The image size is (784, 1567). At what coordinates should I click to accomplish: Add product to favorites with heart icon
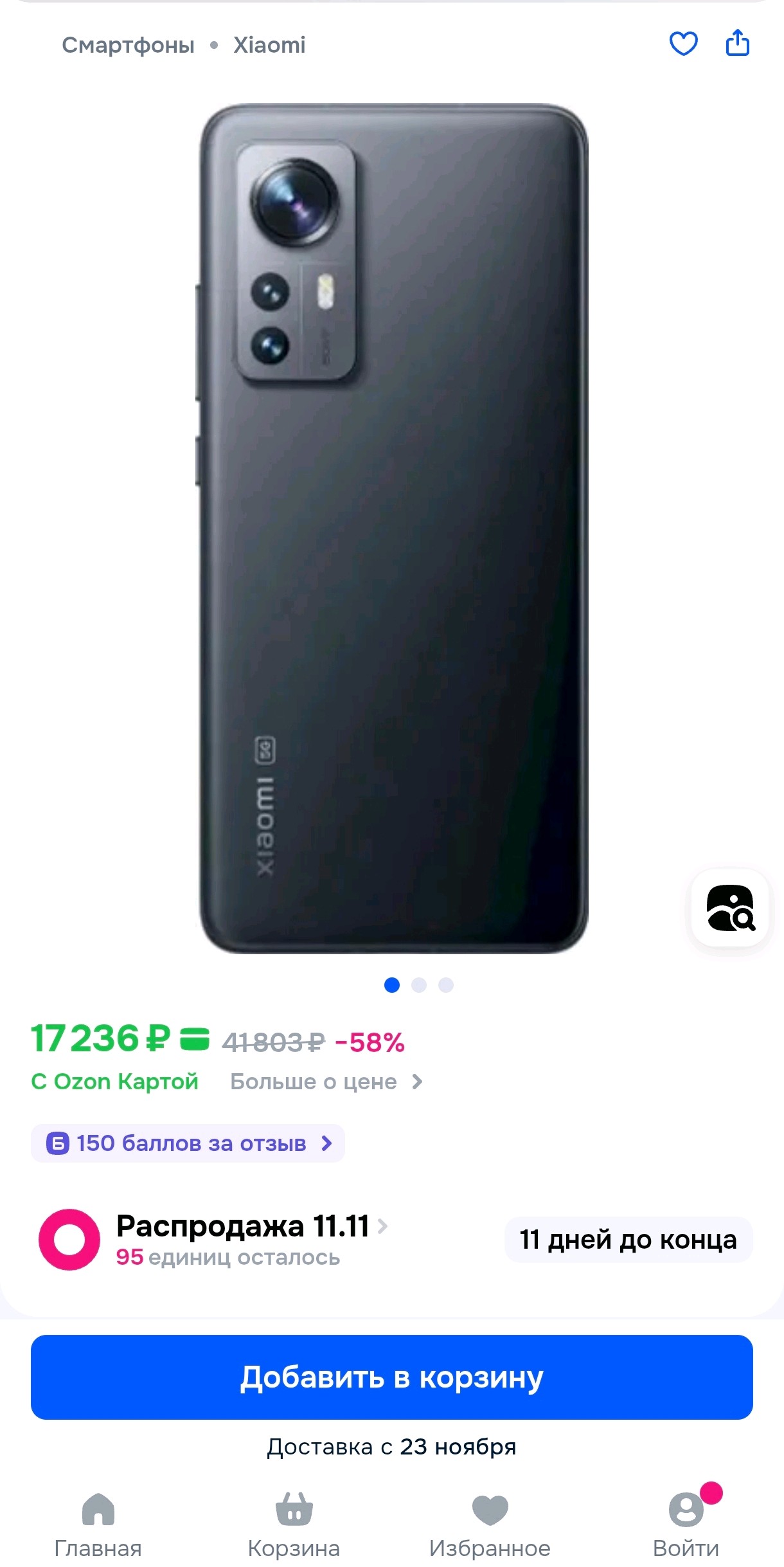pyautogui.click(x=683, y=44)
